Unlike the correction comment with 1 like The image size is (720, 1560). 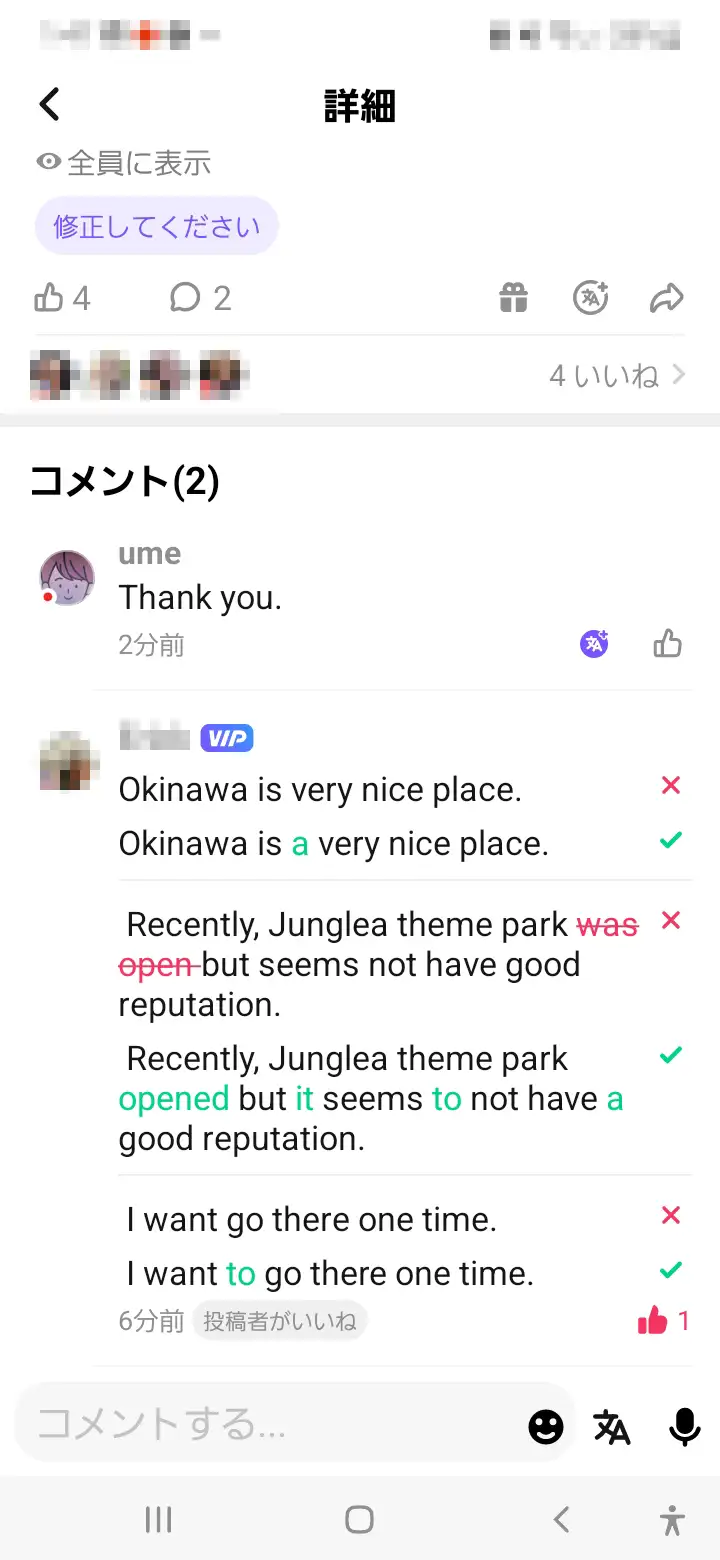653,1321
